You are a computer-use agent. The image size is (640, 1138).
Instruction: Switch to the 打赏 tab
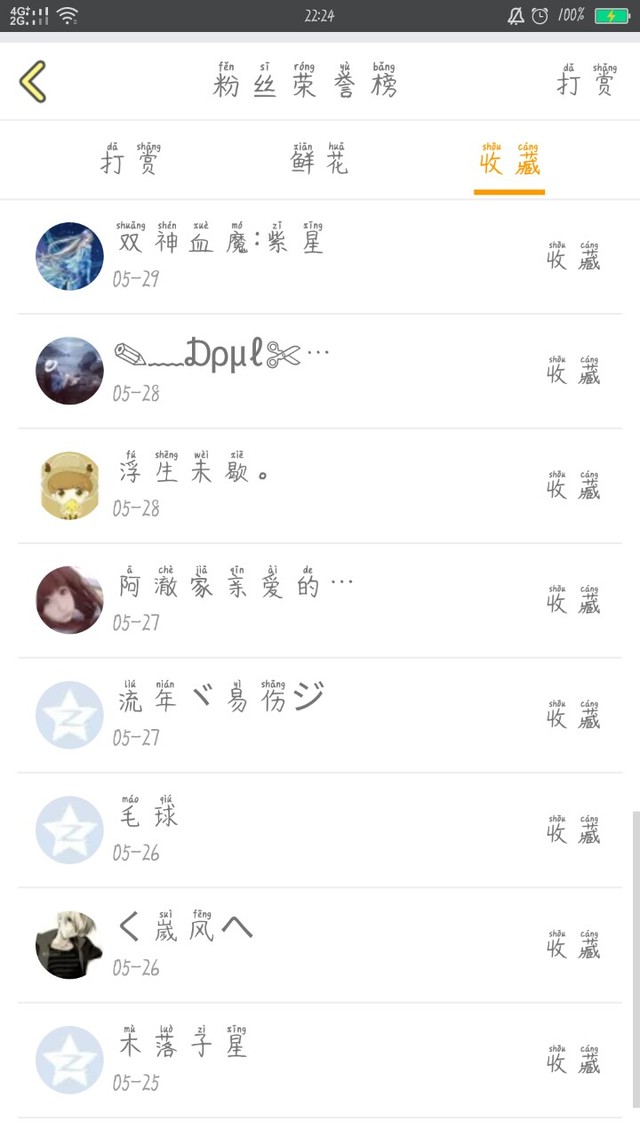[130, 160]
